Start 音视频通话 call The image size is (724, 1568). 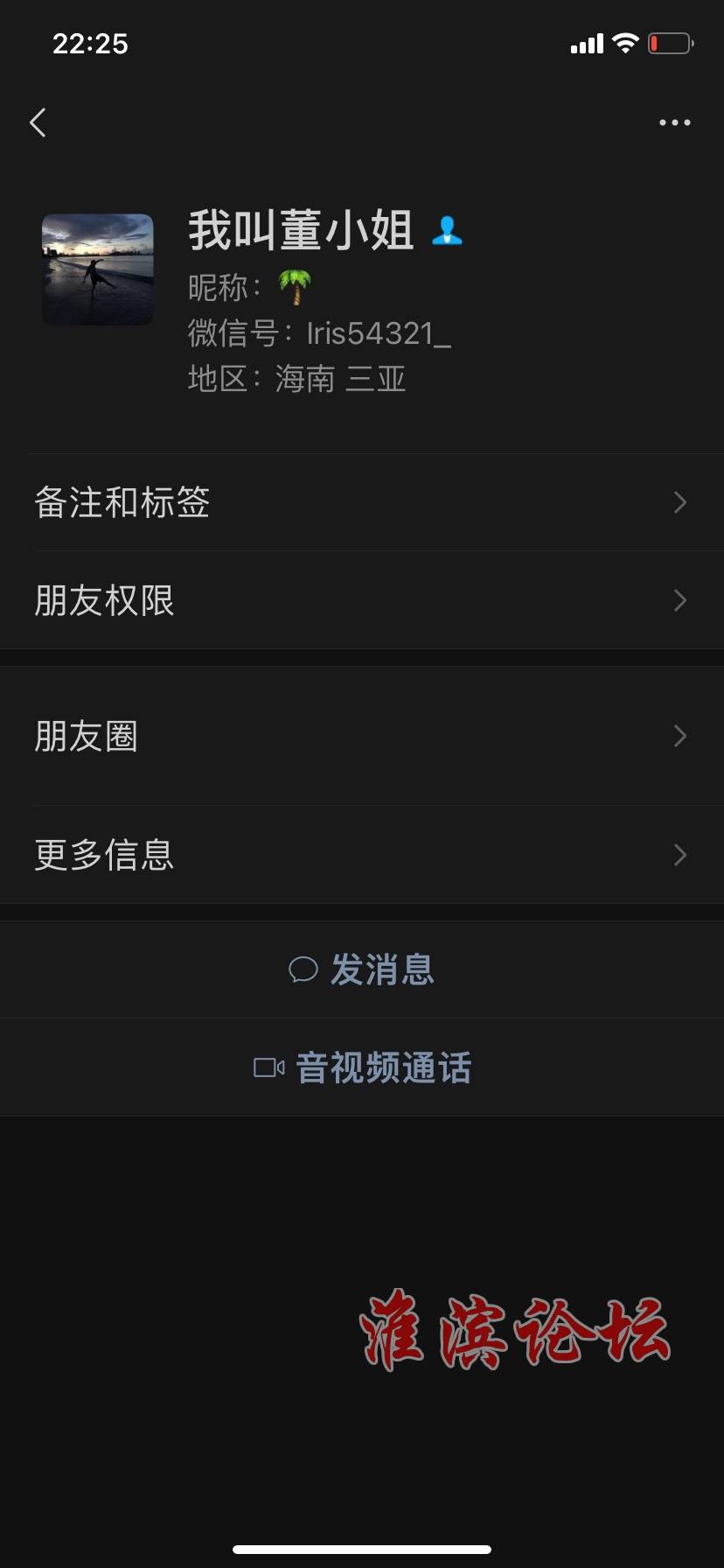362,1067
